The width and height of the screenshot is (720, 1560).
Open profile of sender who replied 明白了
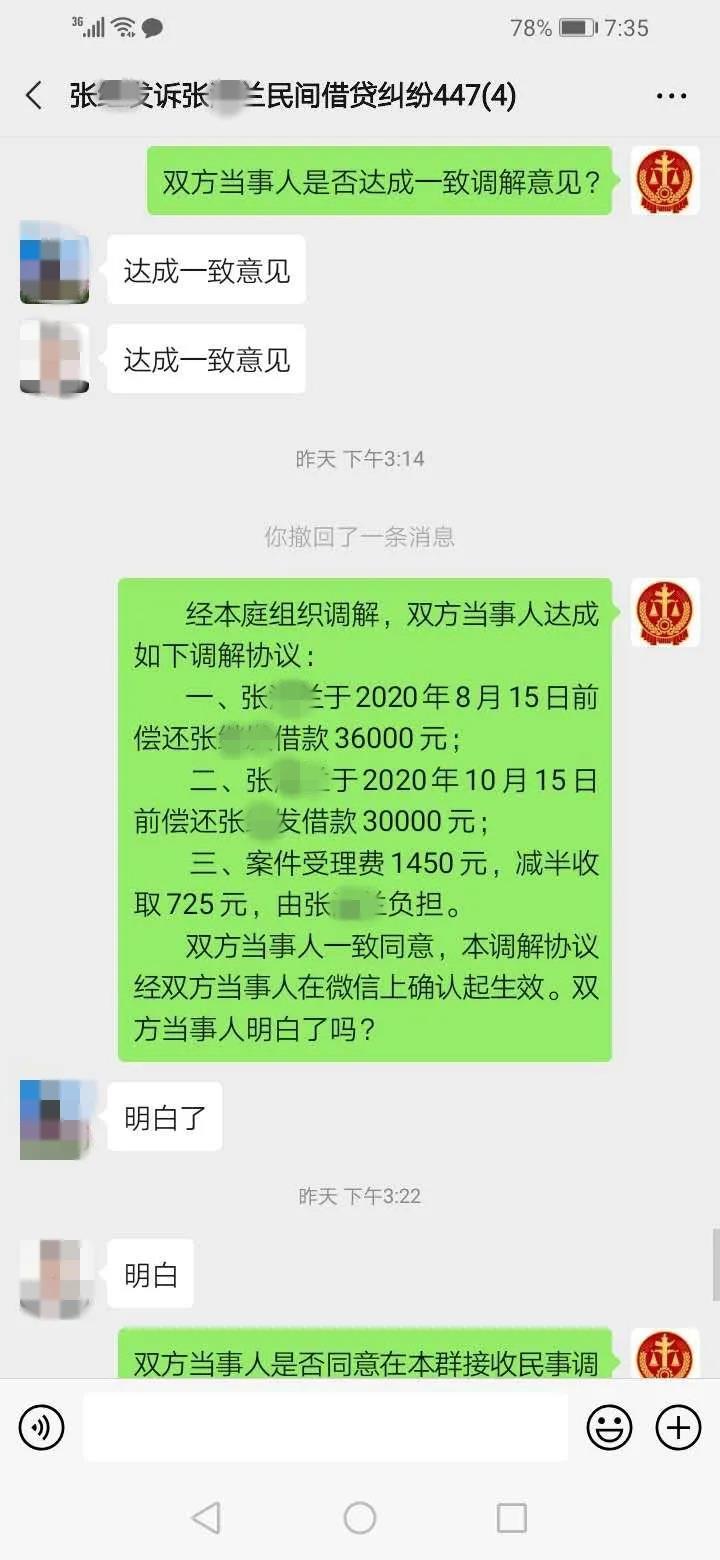[x=55, y=1119]
